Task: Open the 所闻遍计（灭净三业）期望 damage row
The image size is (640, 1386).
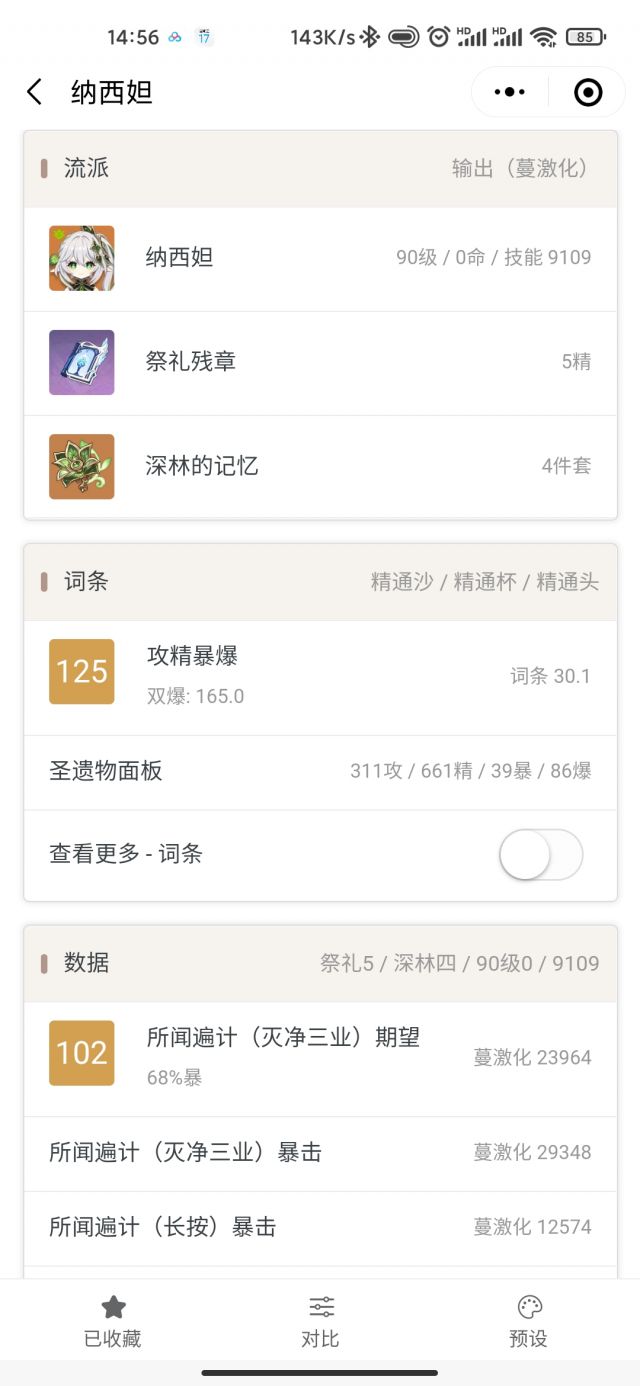Action: coord(320,1056)
